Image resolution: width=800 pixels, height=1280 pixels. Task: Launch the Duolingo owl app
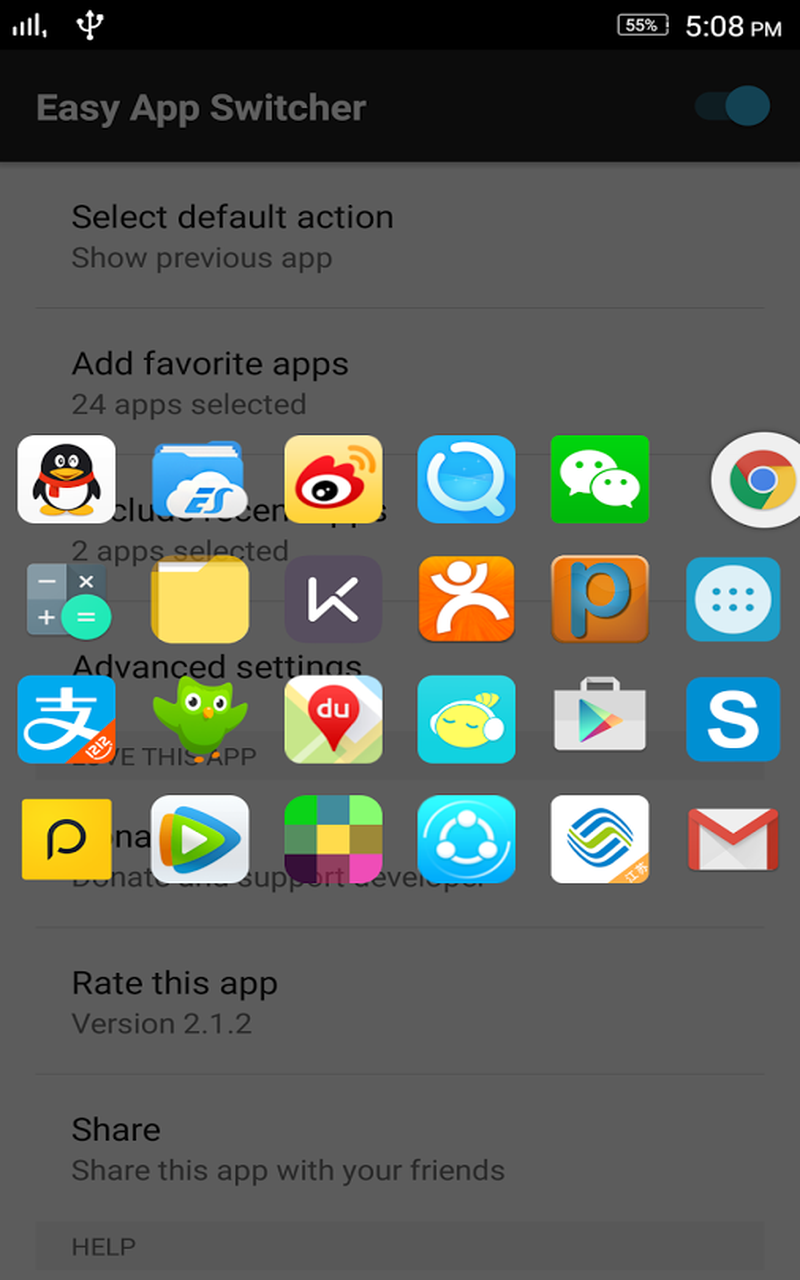(200, 718)
